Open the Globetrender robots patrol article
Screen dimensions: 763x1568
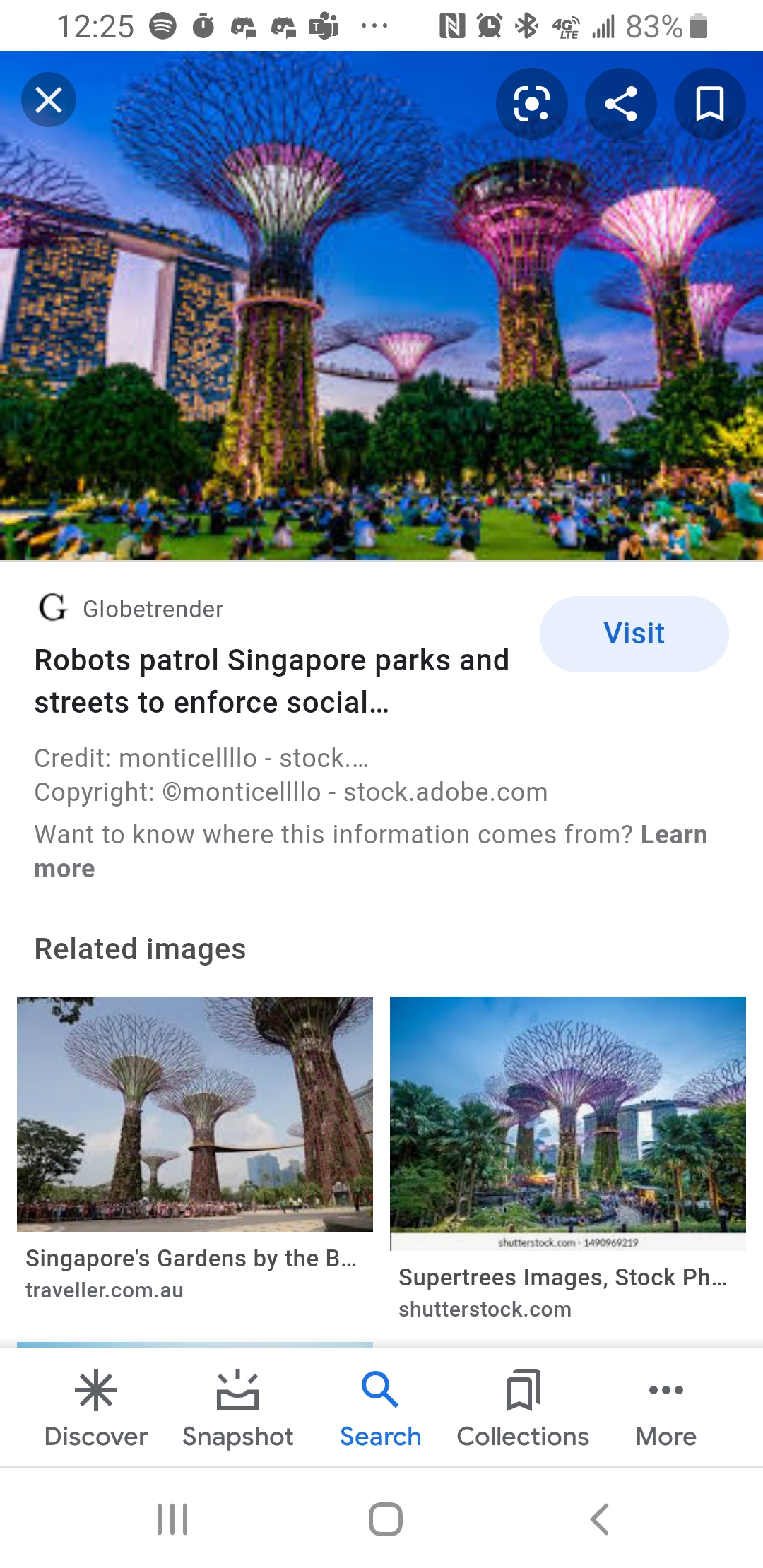(271, 681)
